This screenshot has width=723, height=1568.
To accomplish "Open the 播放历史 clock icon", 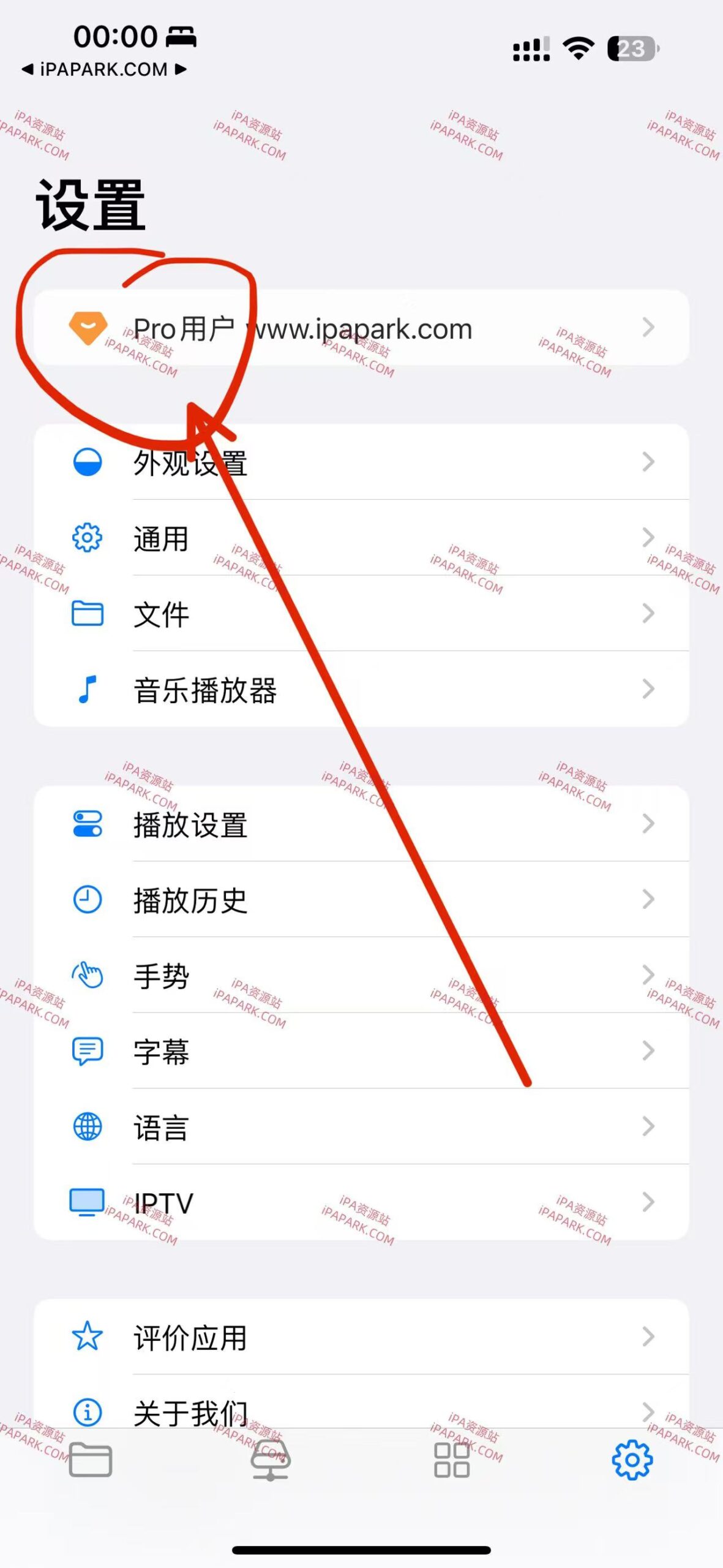I will point(88,900).
